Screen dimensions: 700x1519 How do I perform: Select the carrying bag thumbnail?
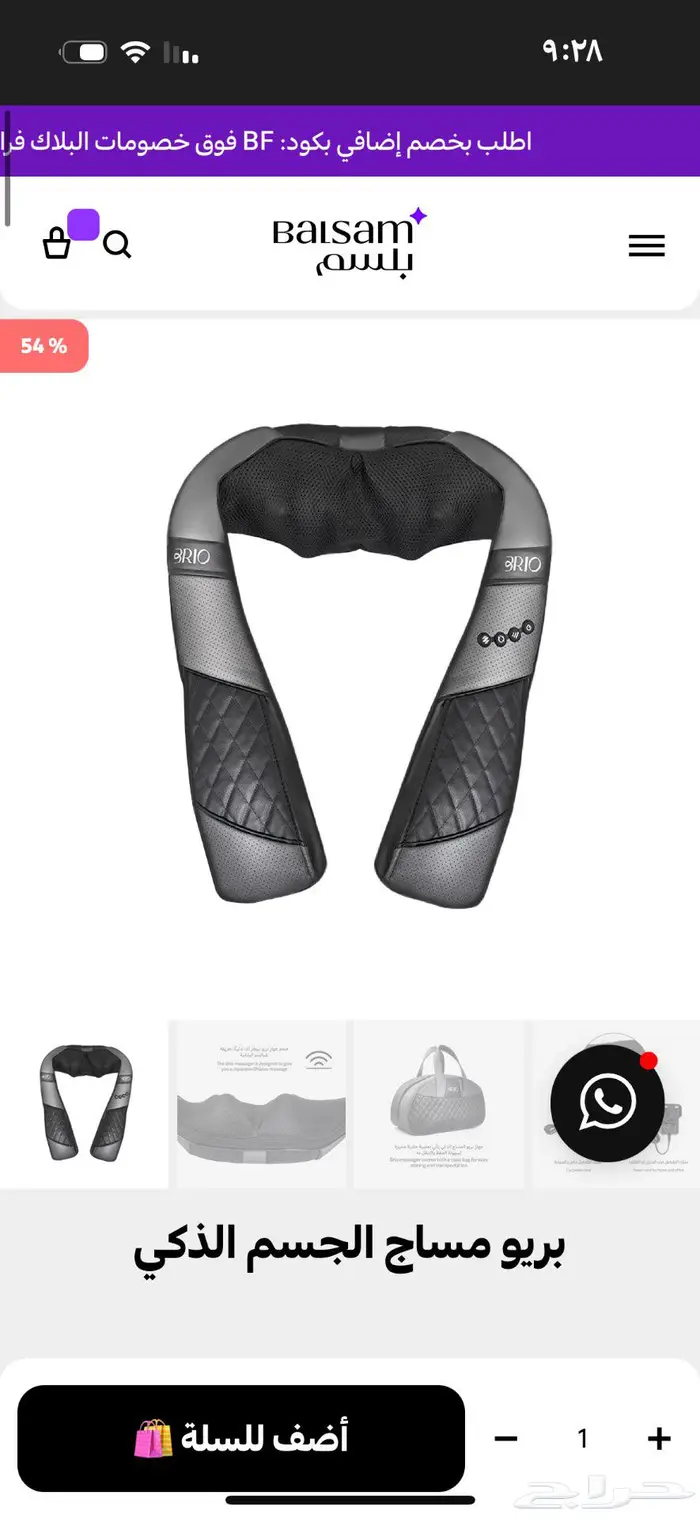tap(438, 1103)
